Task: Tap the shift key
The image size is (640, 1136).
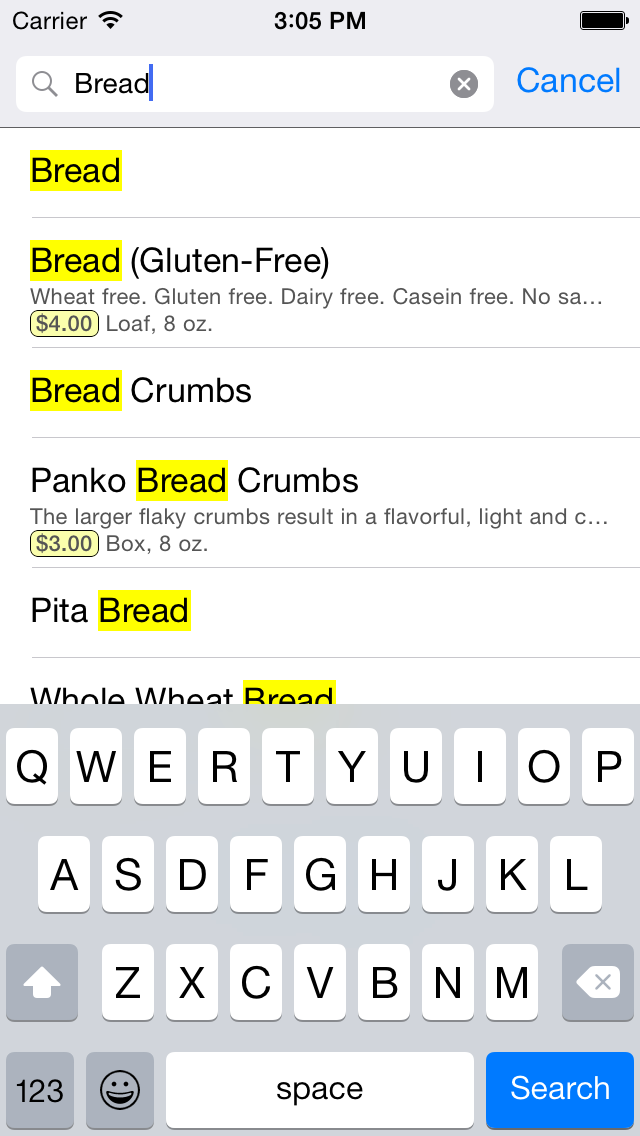Action: point(42,982)
